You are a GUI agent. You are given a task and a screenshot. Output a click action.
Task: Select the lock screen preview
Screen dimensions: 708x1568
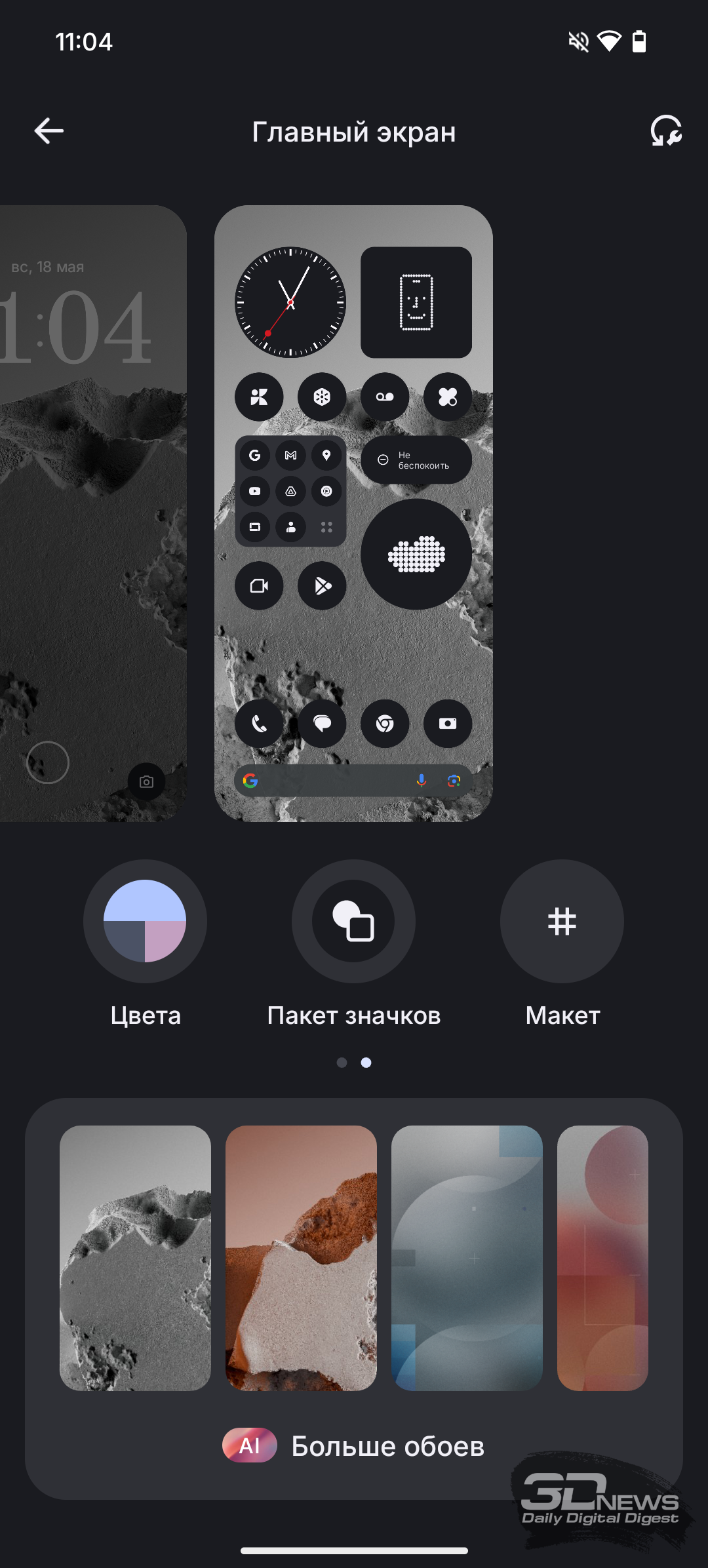tap(93, 513)
